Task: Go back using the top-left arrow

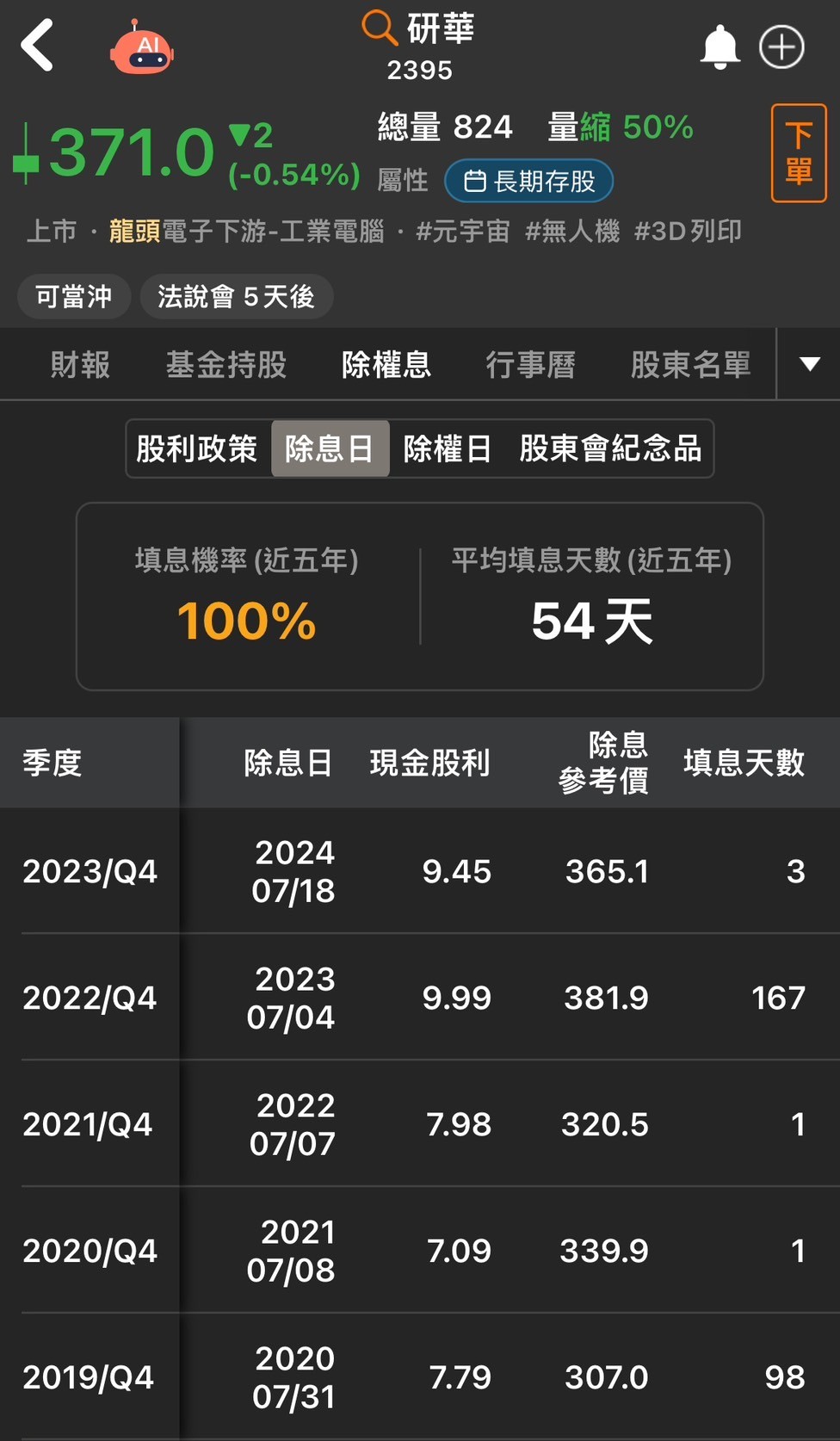Action: pyautogui.click(x=37, y=45)
